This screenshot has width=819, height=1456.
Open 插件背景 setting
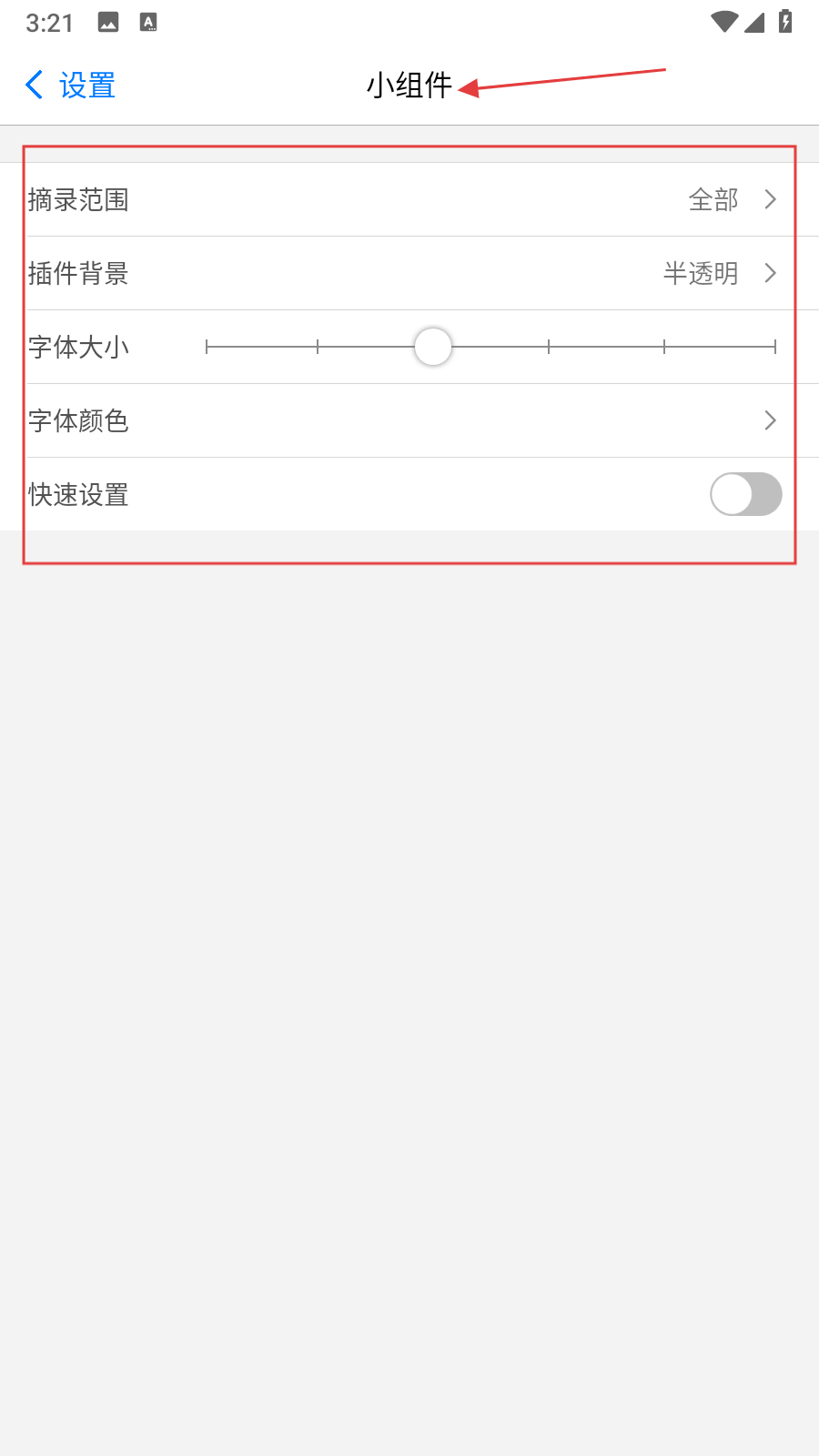click(409, 273)
